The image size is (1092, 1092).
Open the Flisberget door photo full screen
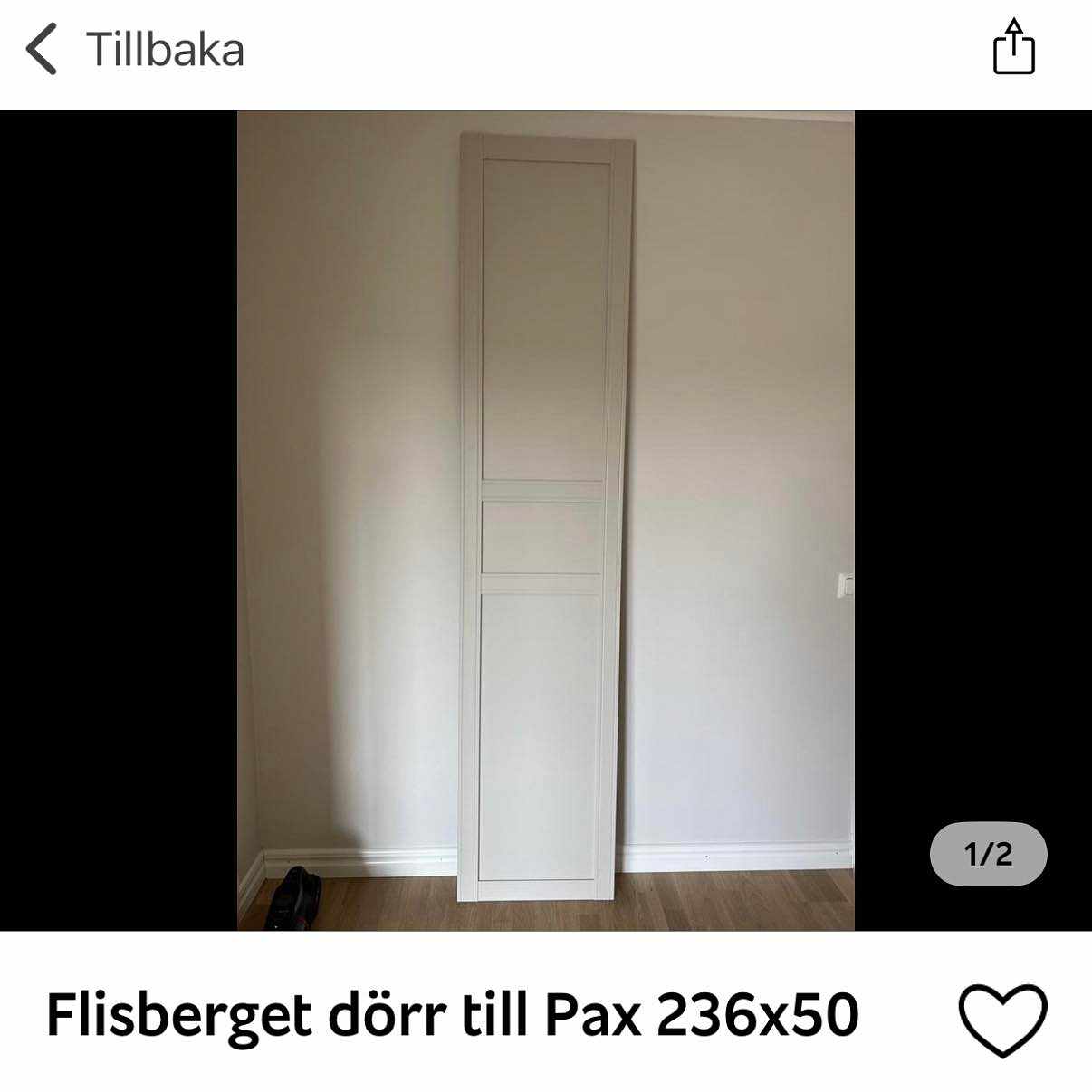[x=545, y=521]
